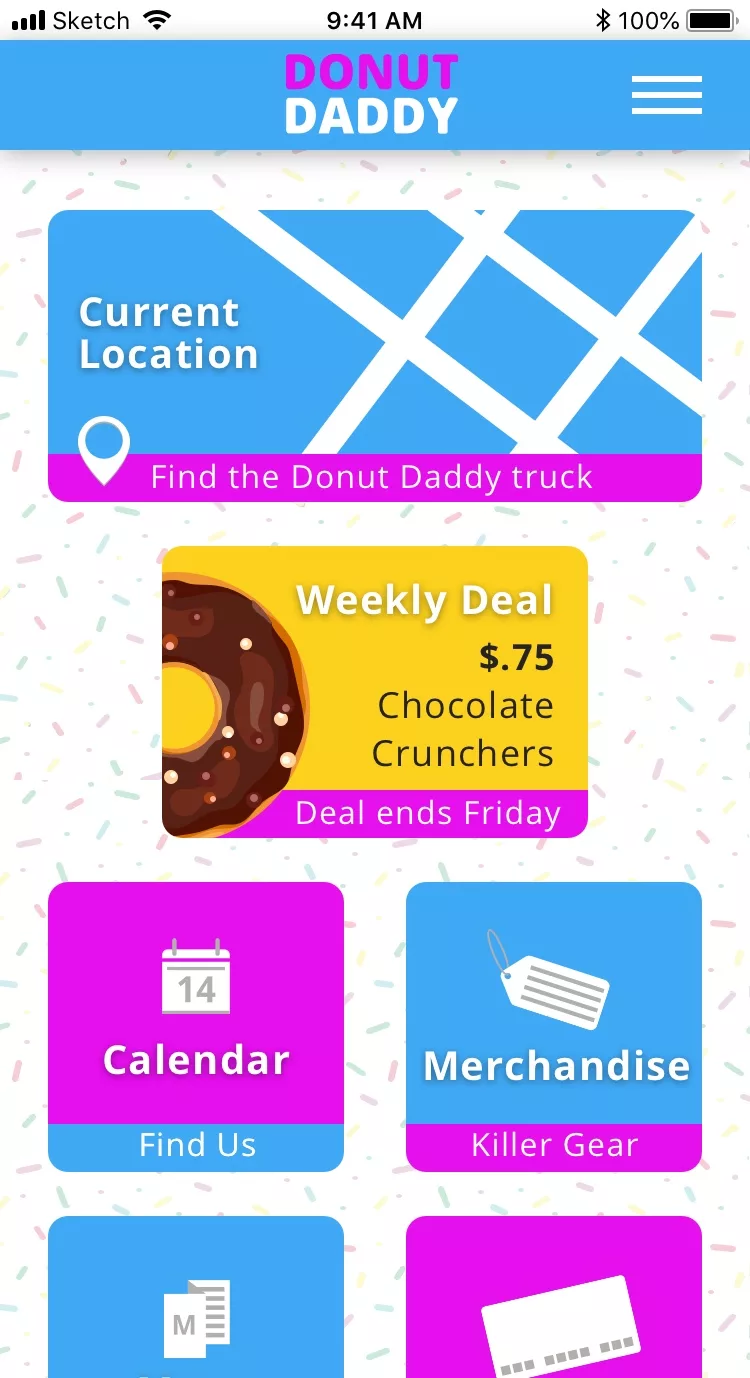Viewport: 750px width, 1378px height.
Task: Open the blue menu document tile
Action: [x=196, y=1297]
